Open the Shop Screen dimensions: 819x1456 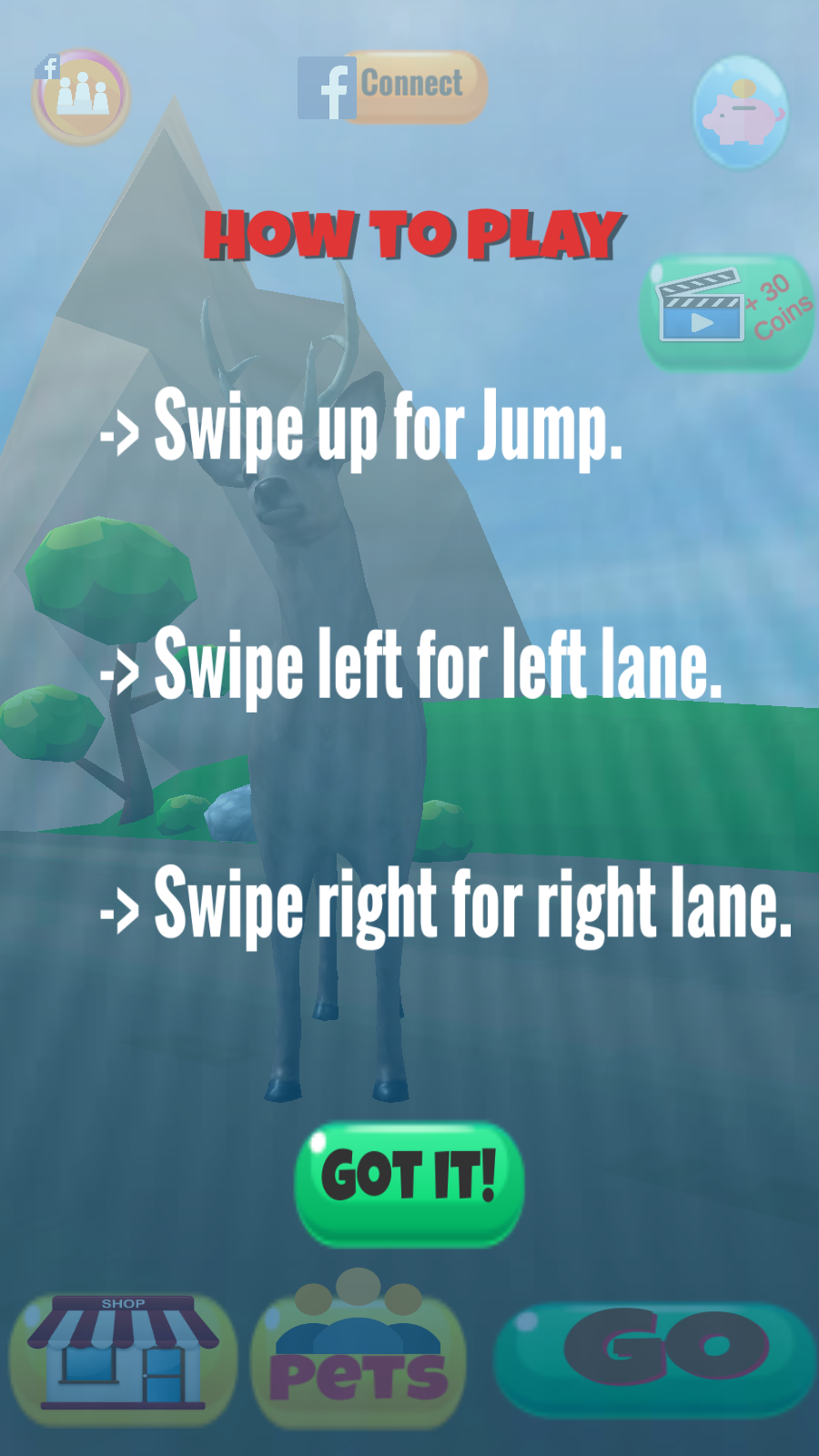(123, 1358)
